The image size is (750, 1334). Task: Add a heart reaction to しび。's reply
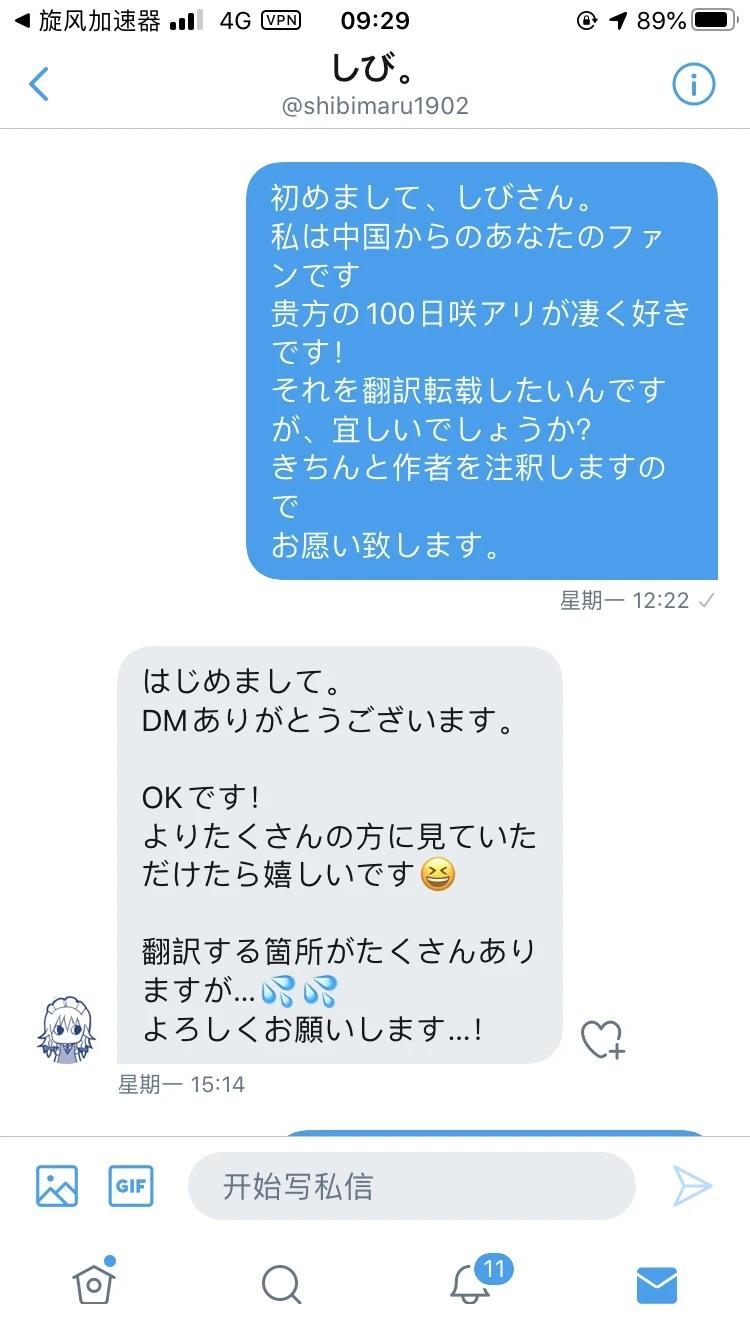602,1040
